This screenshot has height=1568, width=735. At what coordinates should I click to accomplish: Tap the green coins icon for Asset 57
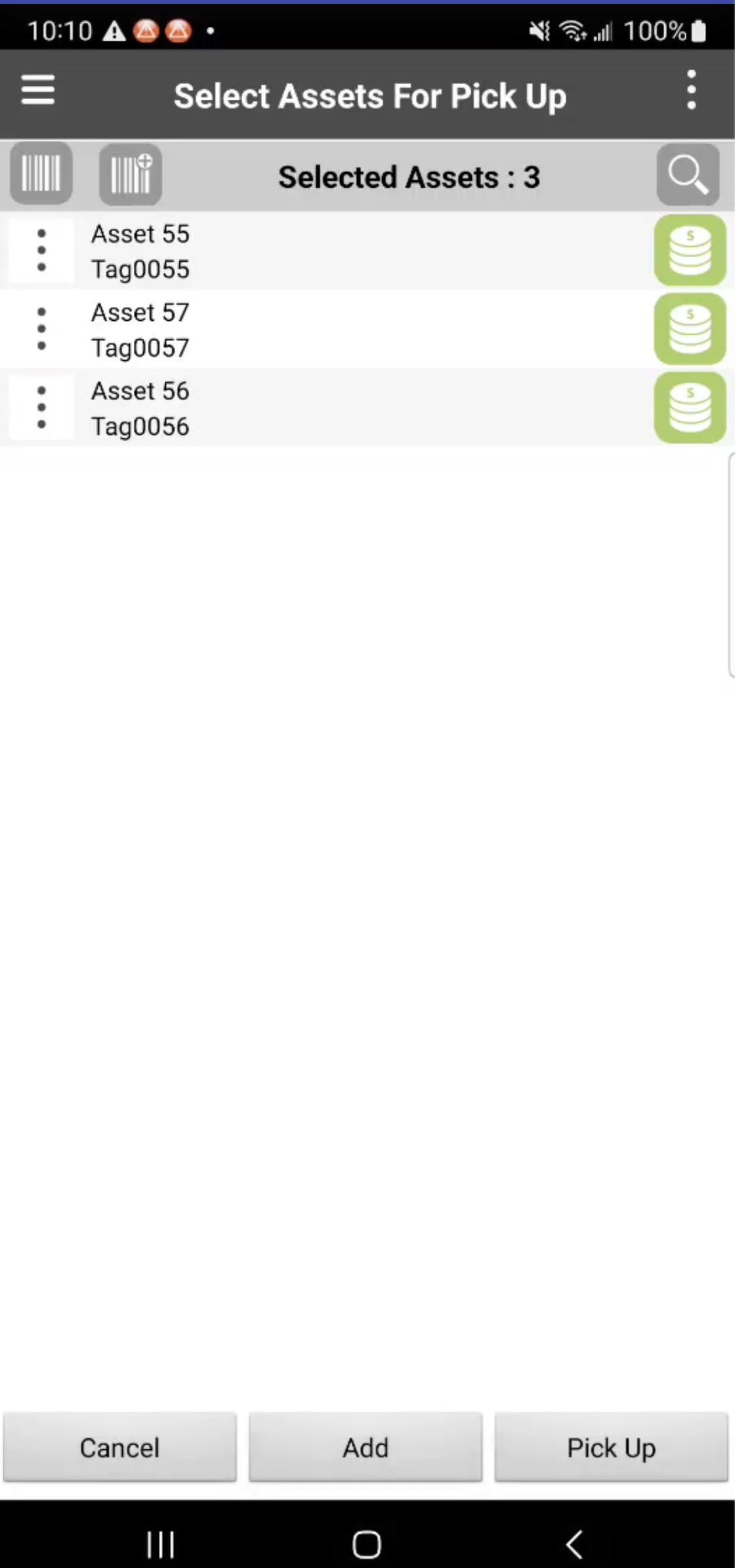[x=690, y=329]
